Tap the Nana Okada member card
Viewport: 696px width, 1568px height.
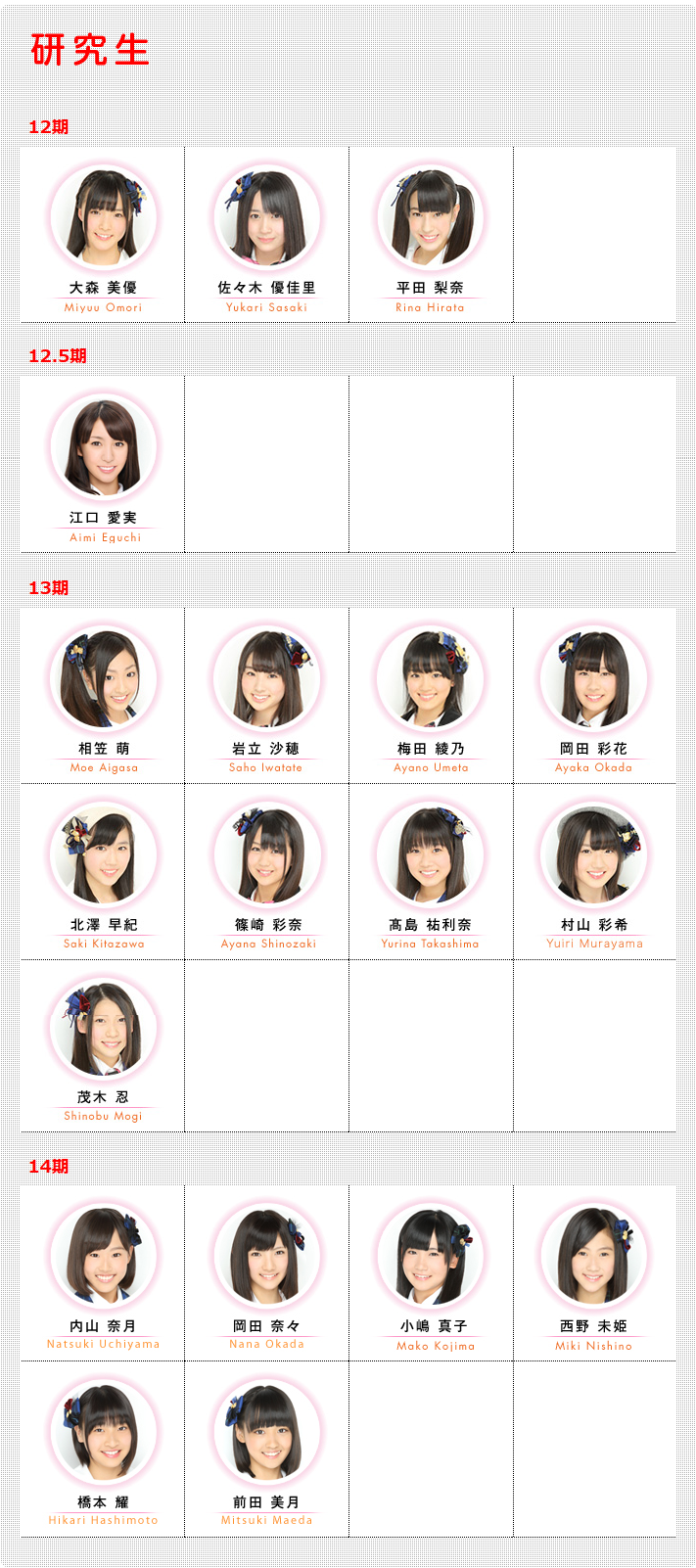(266, 1258)
